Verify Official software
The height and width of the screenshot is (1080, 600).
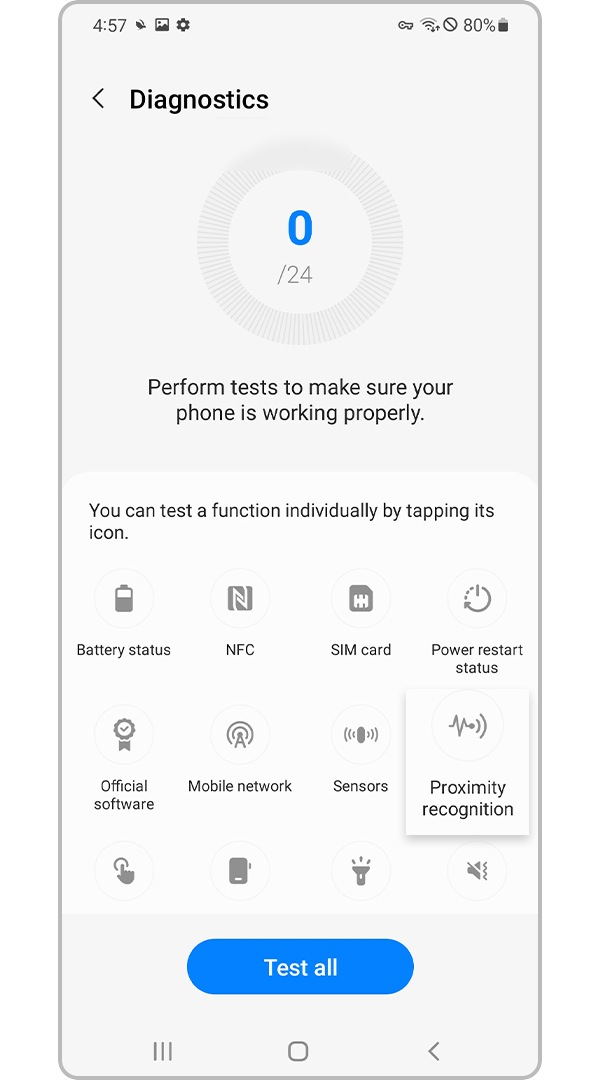coord(124,735)
